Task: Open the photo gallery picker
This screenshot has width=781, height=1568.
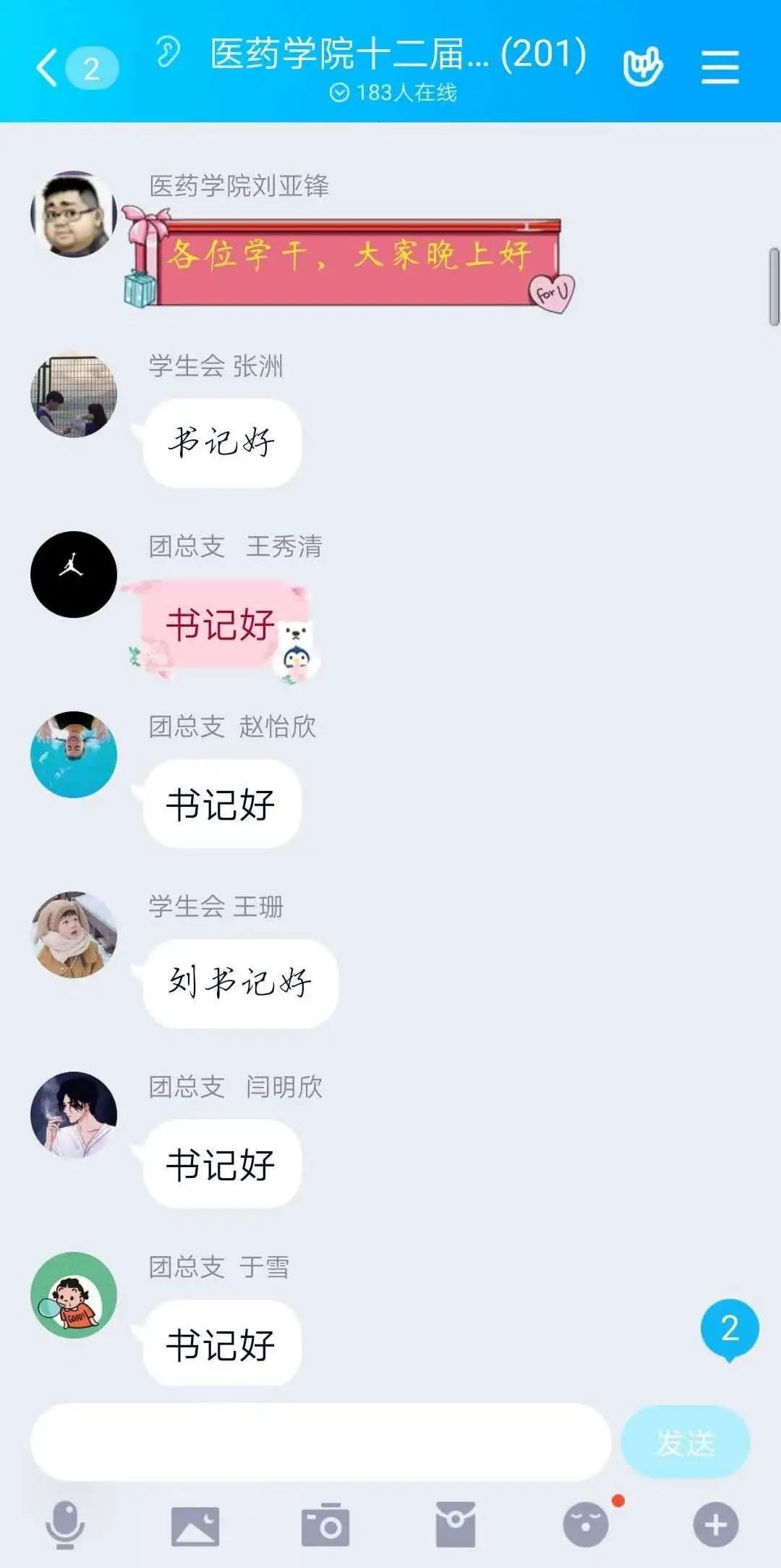Action: click(195, 1525)
